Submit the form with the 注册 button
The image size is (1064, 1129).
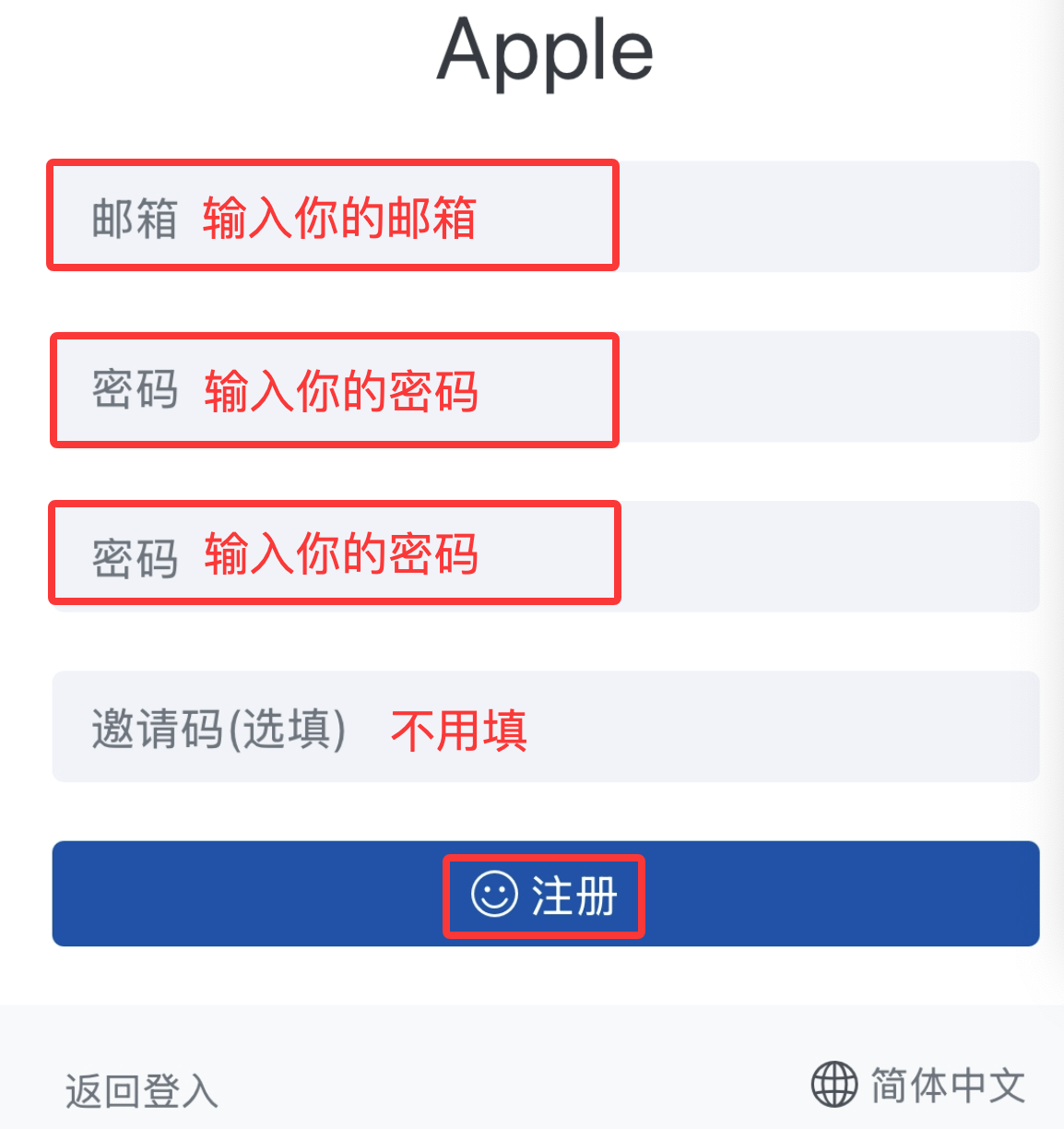545,894
